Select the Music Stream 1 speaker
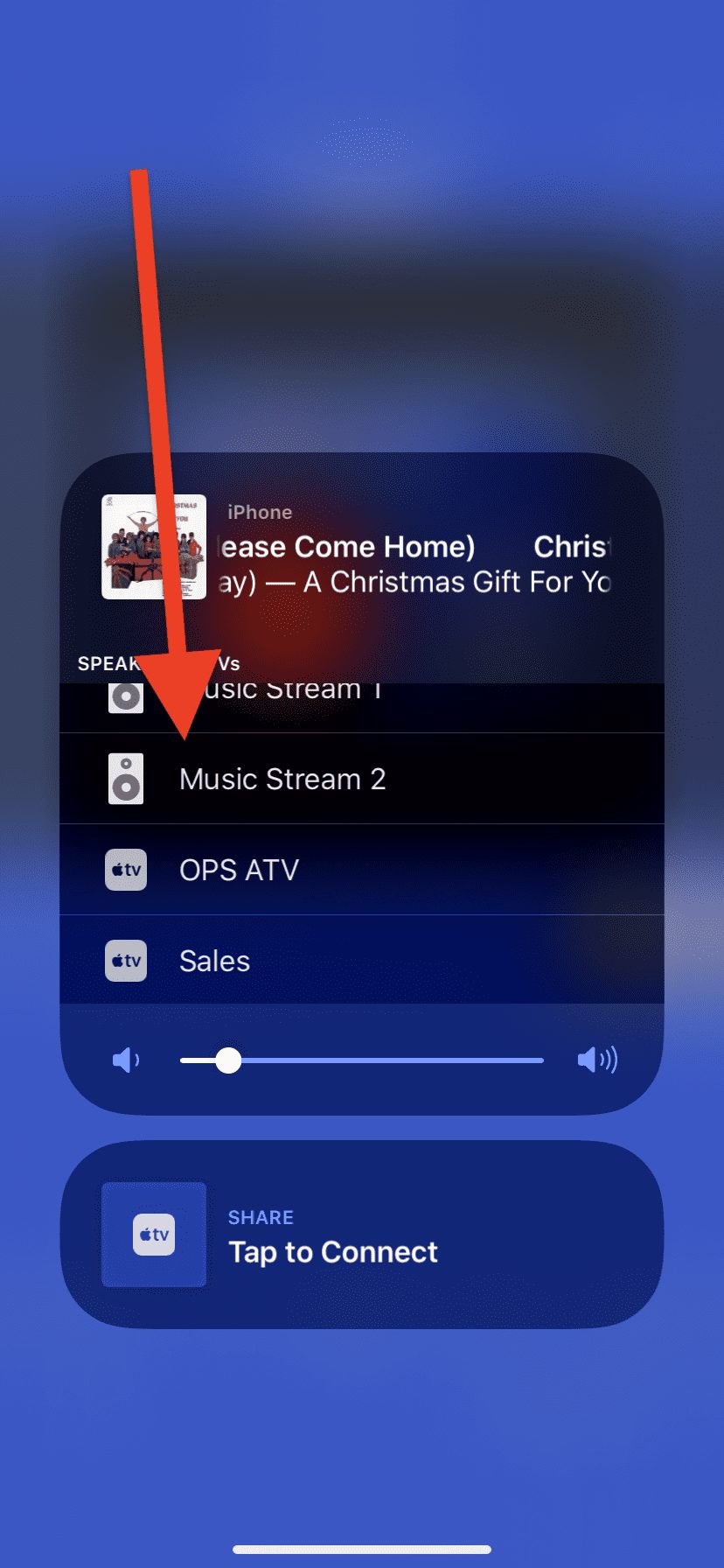The image size is (724, 1568). (361, 708)
